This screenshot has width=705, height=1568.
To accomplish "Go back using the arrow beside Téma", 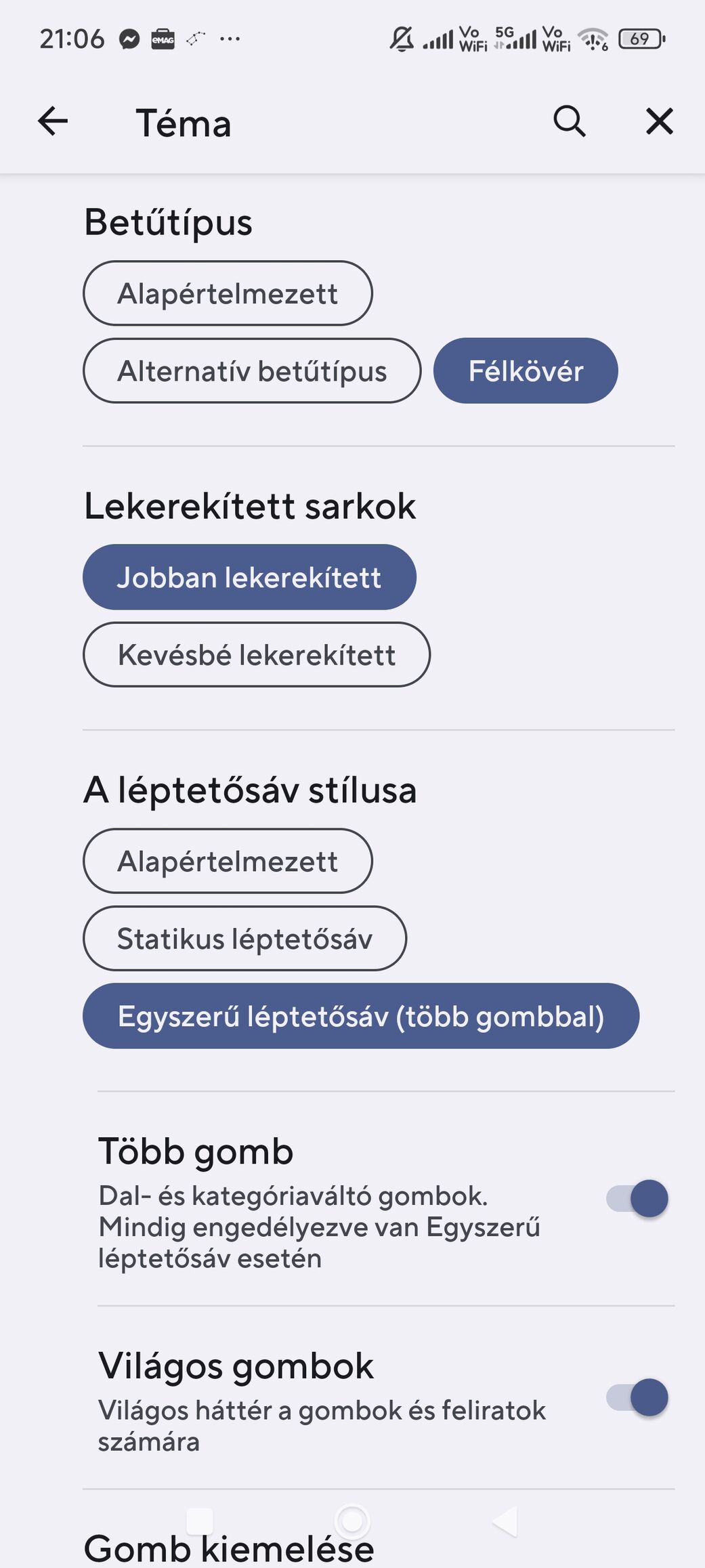I will (53, 122).
